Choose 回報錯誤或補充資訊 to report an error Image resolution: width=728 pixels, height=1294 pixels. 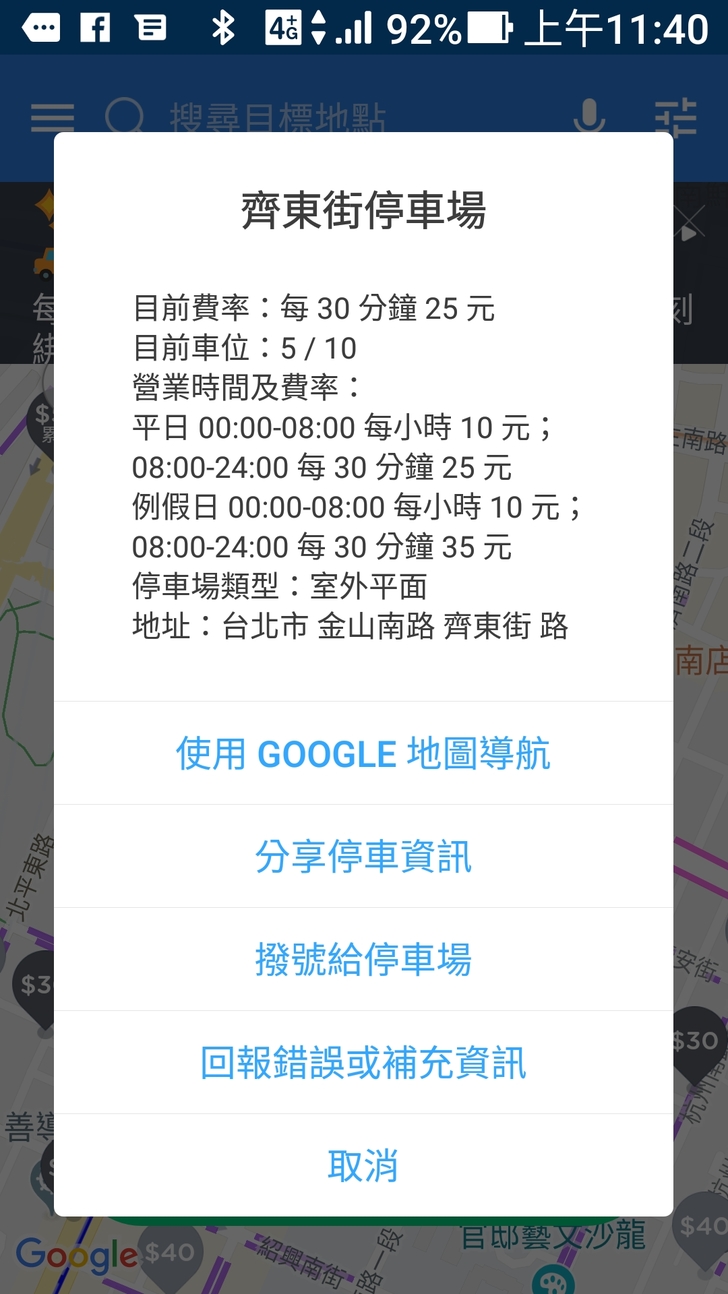pos(363,1063)
